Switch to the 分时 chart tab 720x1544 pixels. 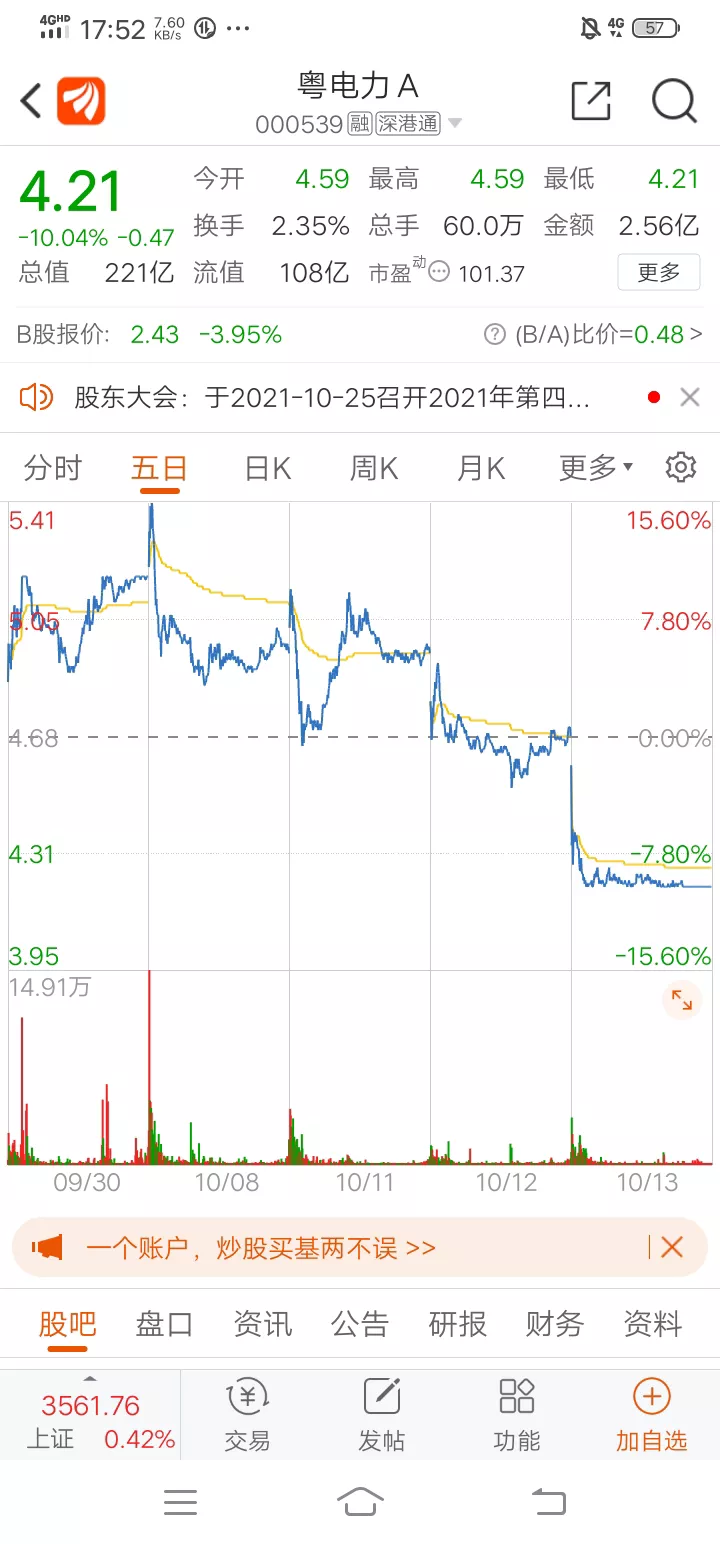(x=52, y=468)
